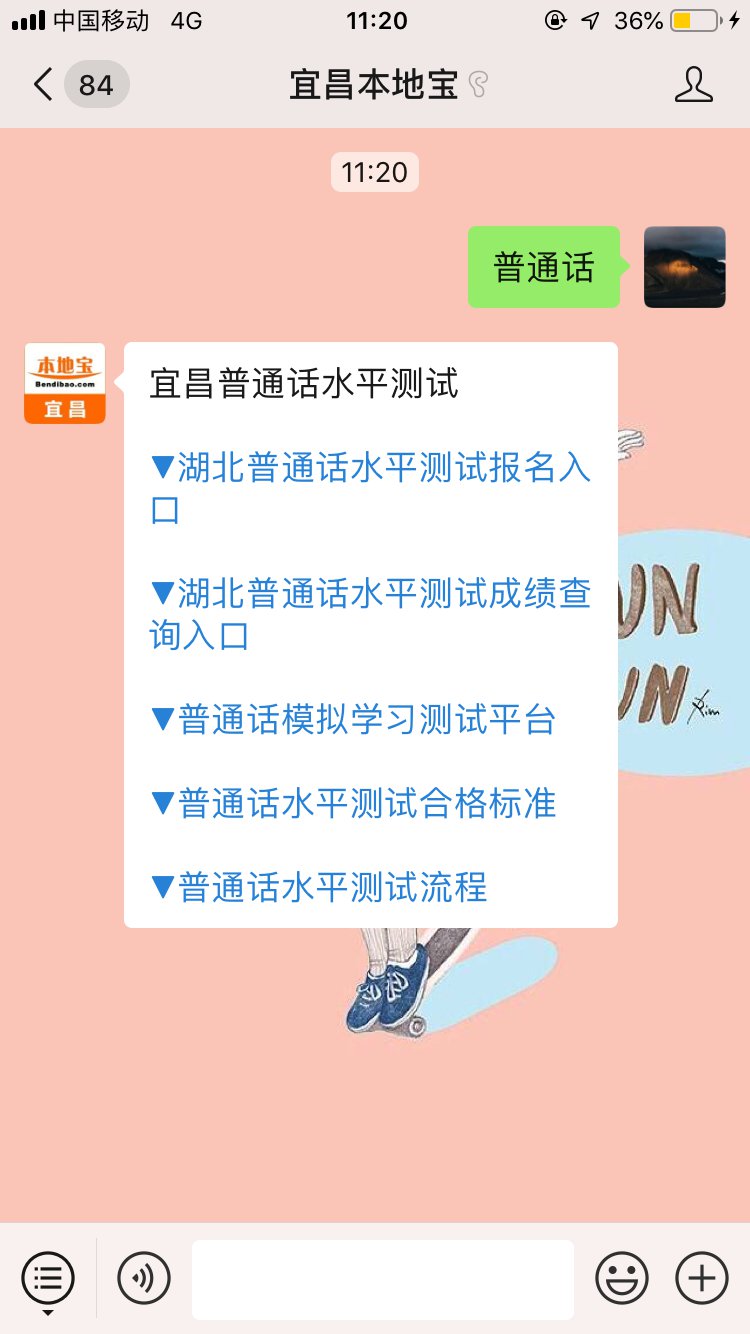
Task: Tap the 本地宝 宜昌 account avatar
Action: [65, 383]
